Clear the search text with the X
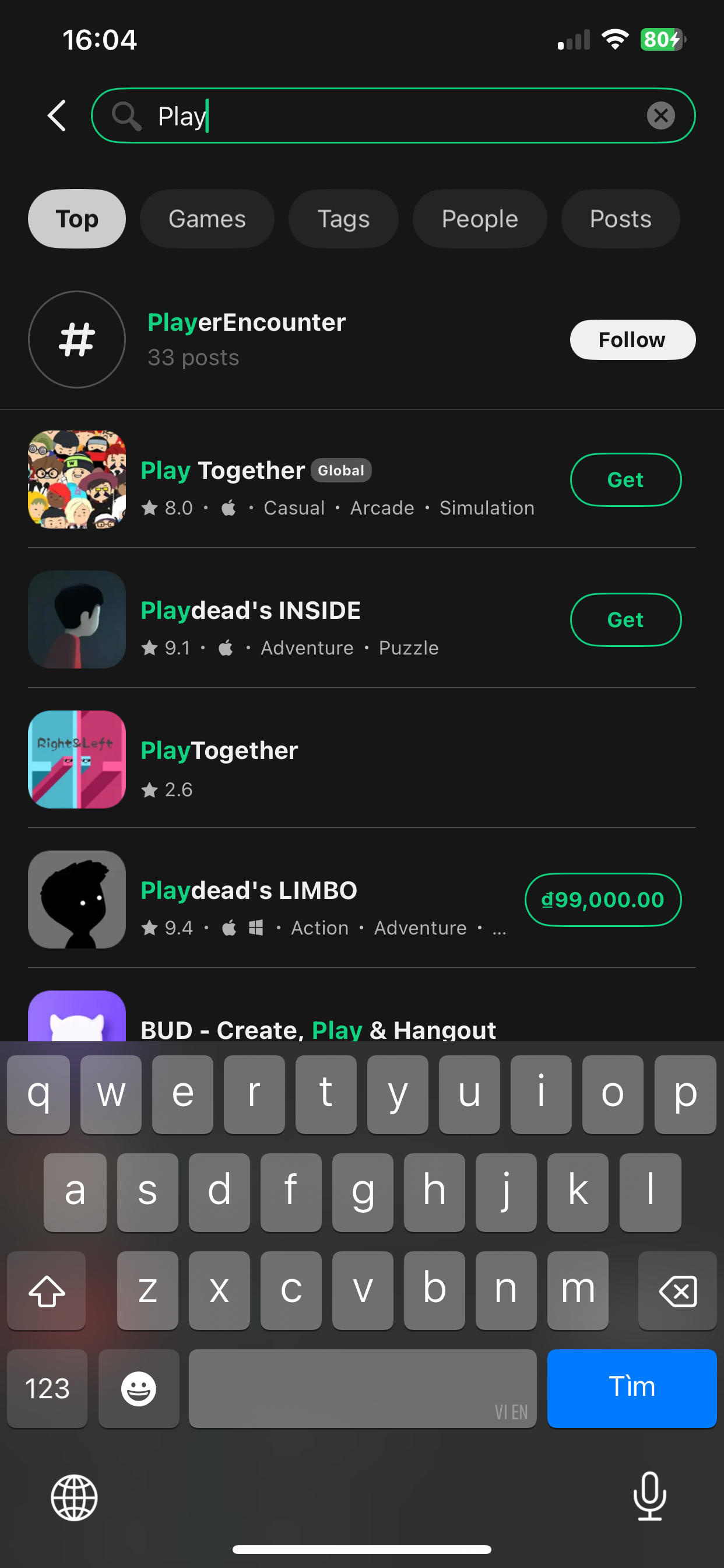The image size is (724, 1568). click(660, 116)
